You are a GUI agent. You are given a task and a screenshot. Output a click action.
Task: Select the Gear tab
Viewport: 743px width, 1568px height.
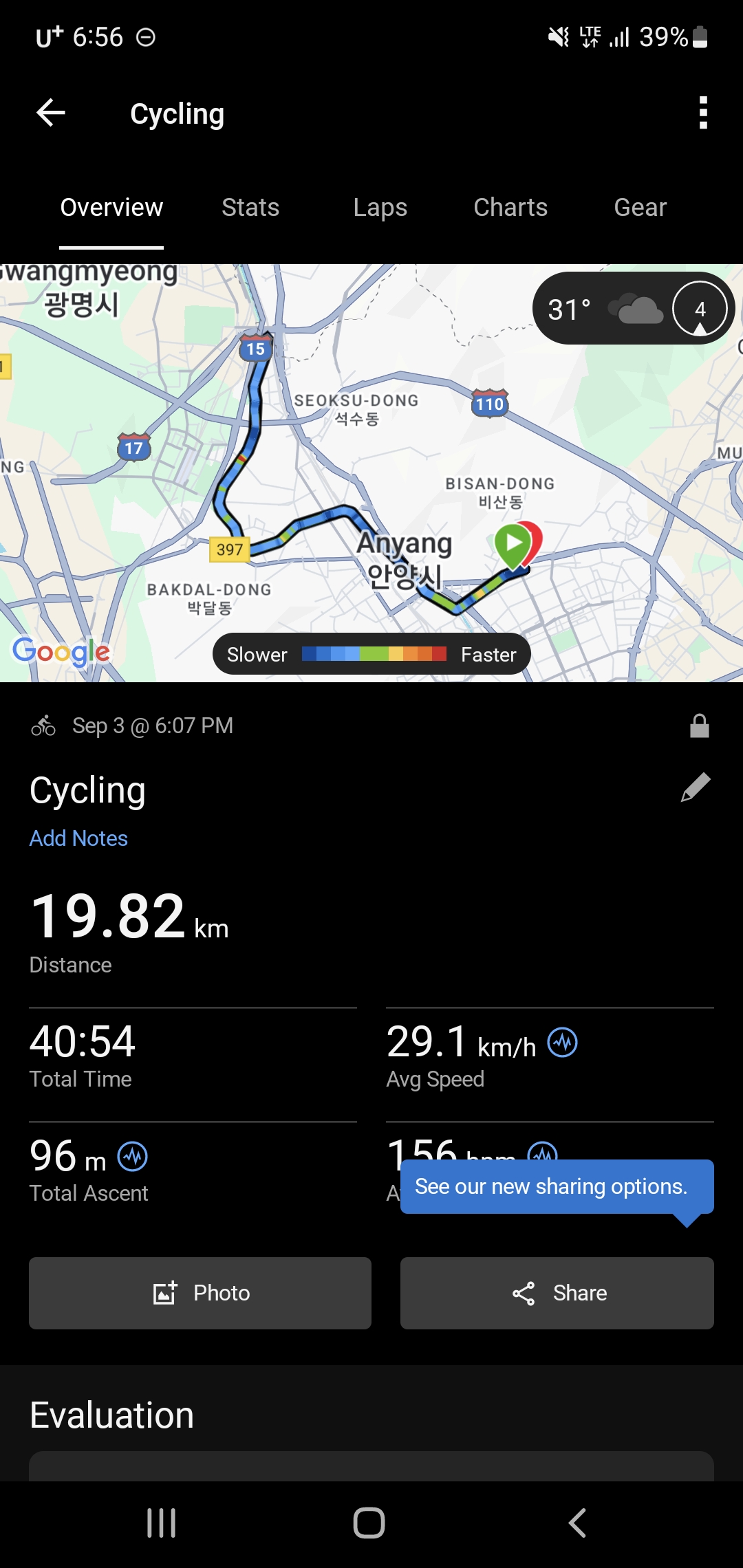[x=640, y=208]
